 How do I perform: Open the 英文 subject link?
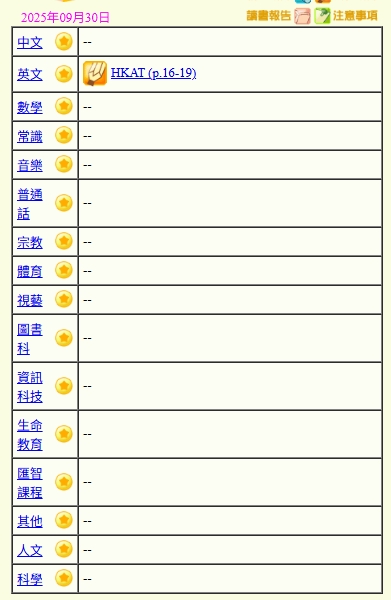click(x=30, y=74)
